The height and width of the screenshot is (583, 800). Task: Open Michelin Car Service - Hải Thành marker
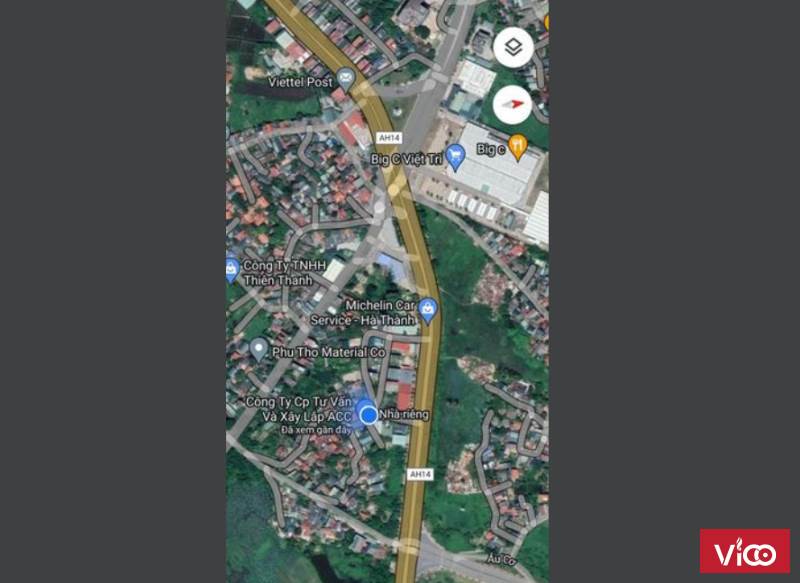coord(429,310)
